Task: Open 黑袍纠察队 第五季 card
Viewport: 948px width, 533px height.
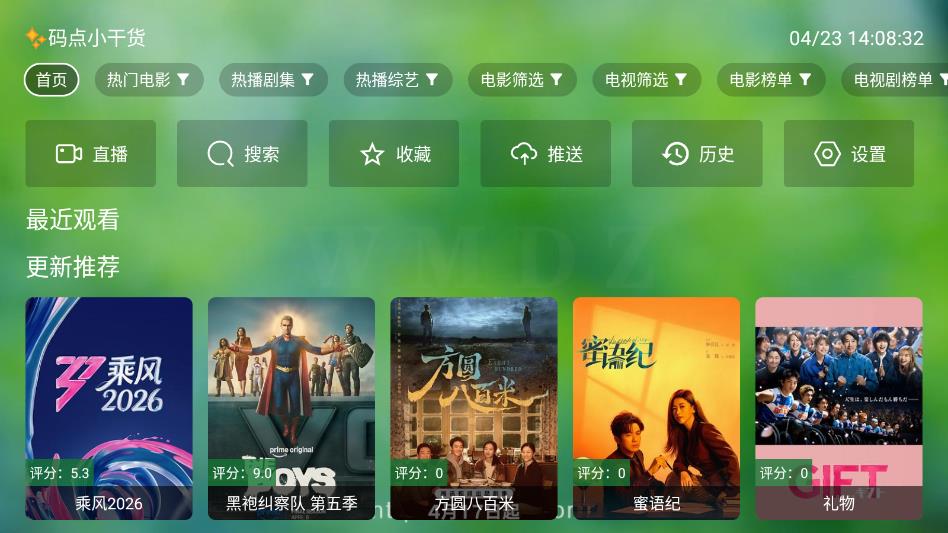Action: pyautogui.click(x=291, y=408)
